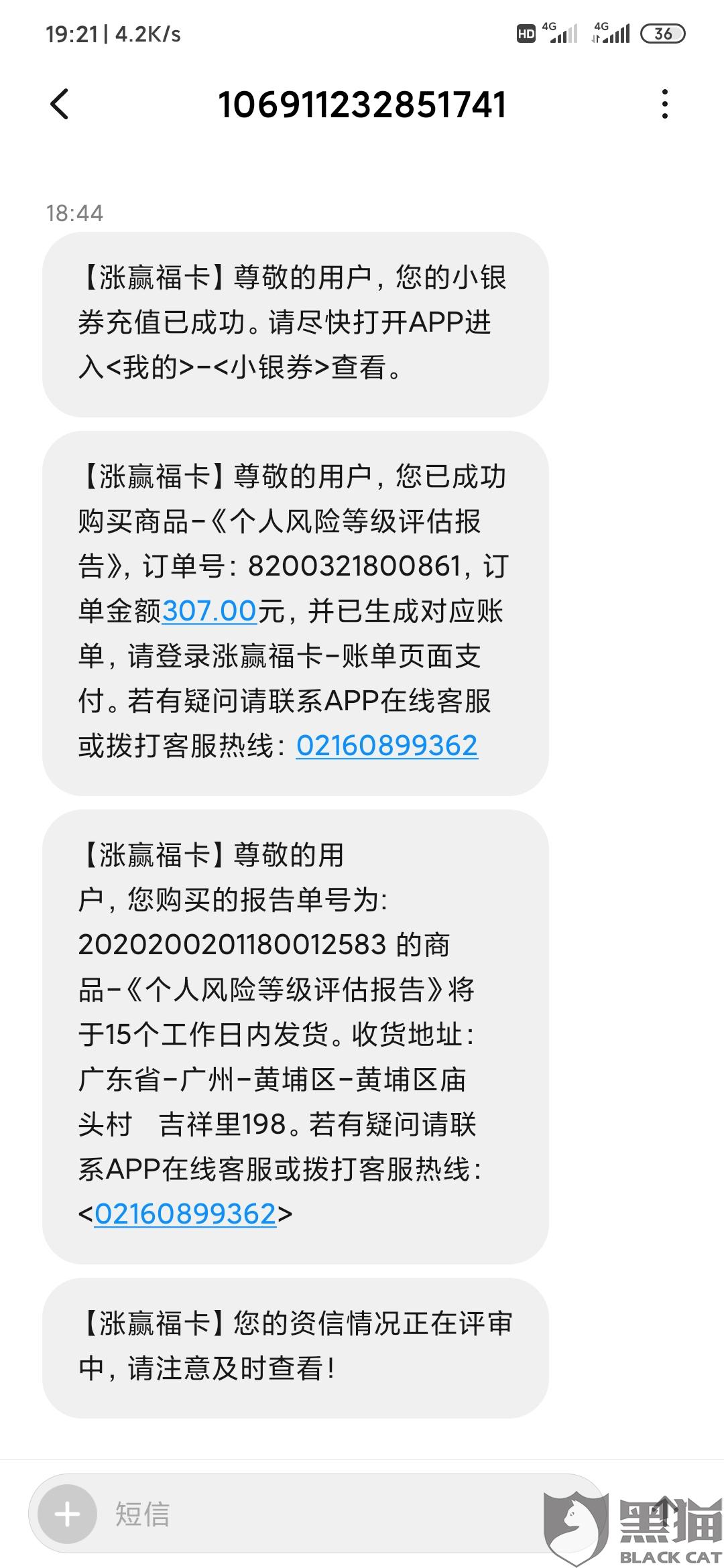Viewport: 724px width, 1568px height.
Task: Open the three-dot overflow menu
Action: coord(664,105)
